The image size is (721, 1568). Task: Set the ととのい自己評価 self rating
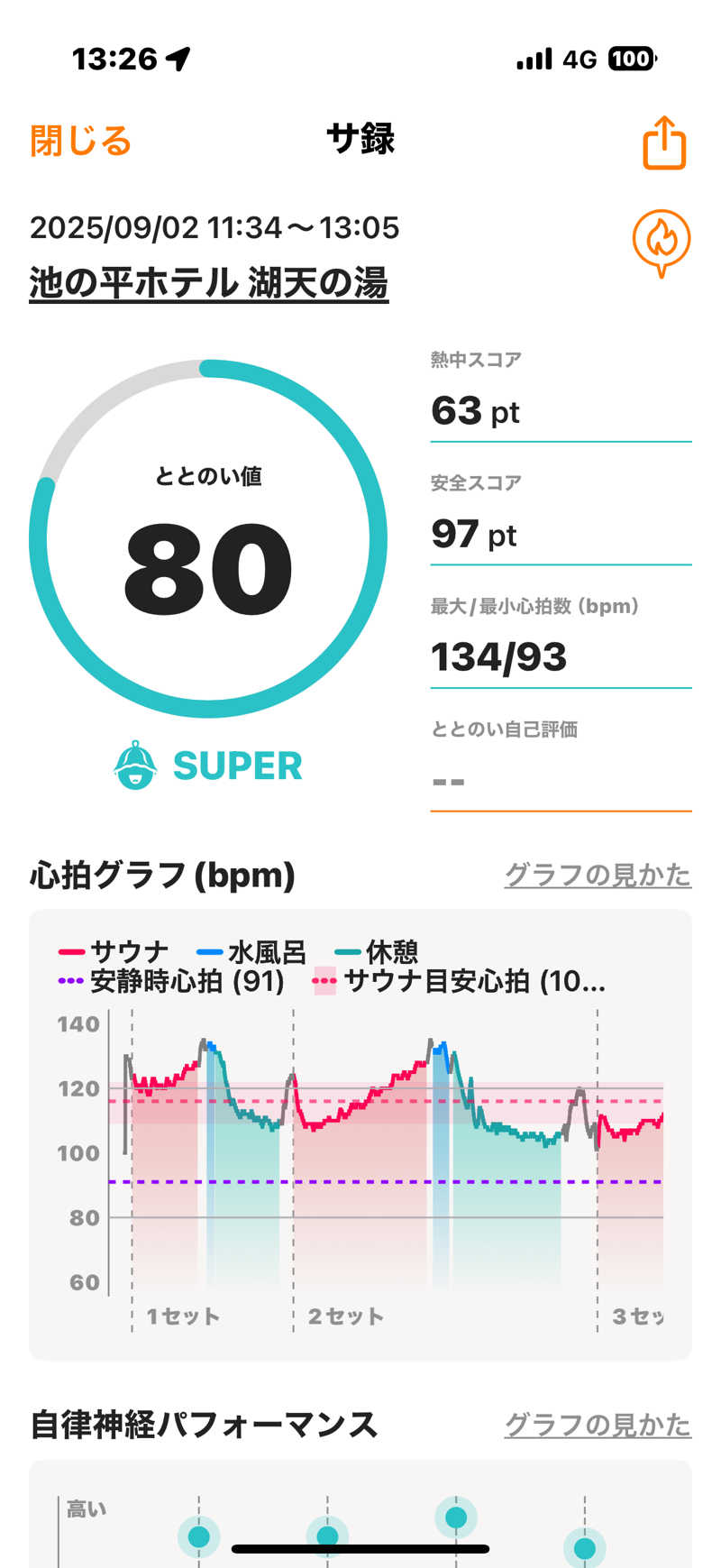pyautogui.click(x=560, y=781)
